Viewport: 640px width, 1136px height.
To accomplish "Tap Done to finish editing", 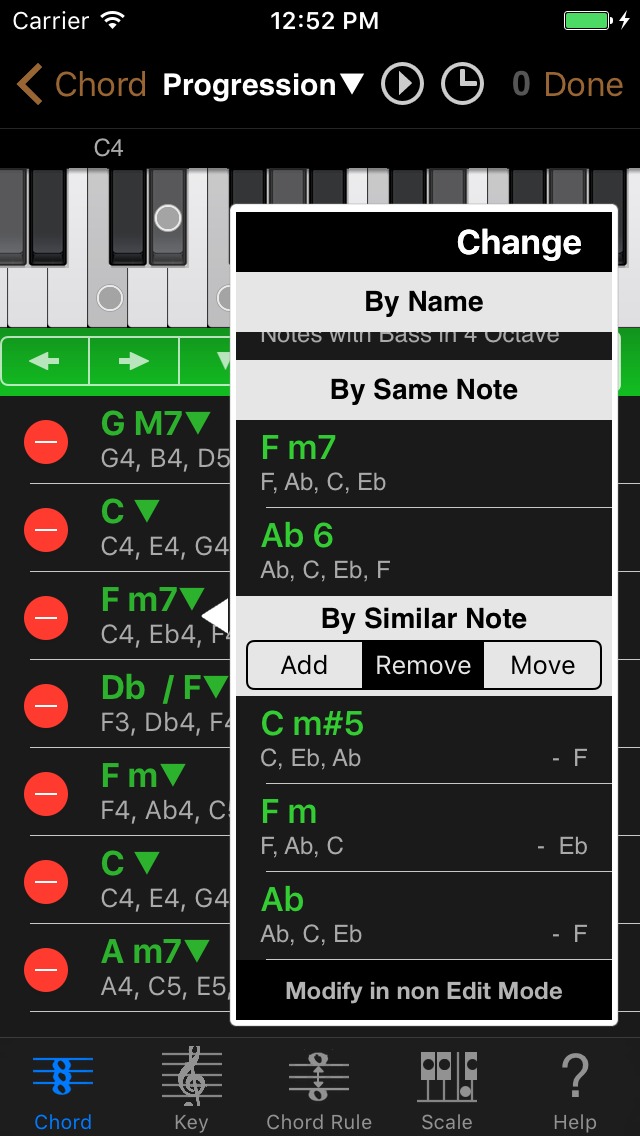I will point(583,85).
